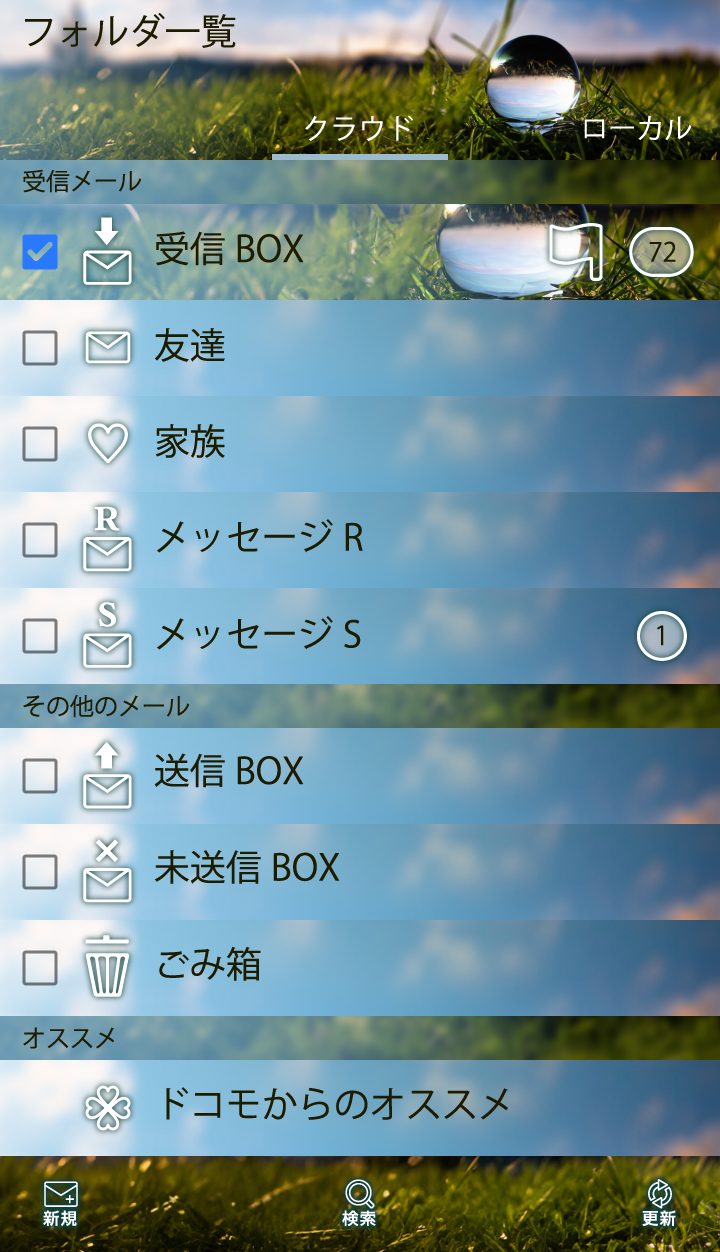This screenshot has width=720, height=1252.
Task: Open 検索 to search mail
Action: 359,1203
